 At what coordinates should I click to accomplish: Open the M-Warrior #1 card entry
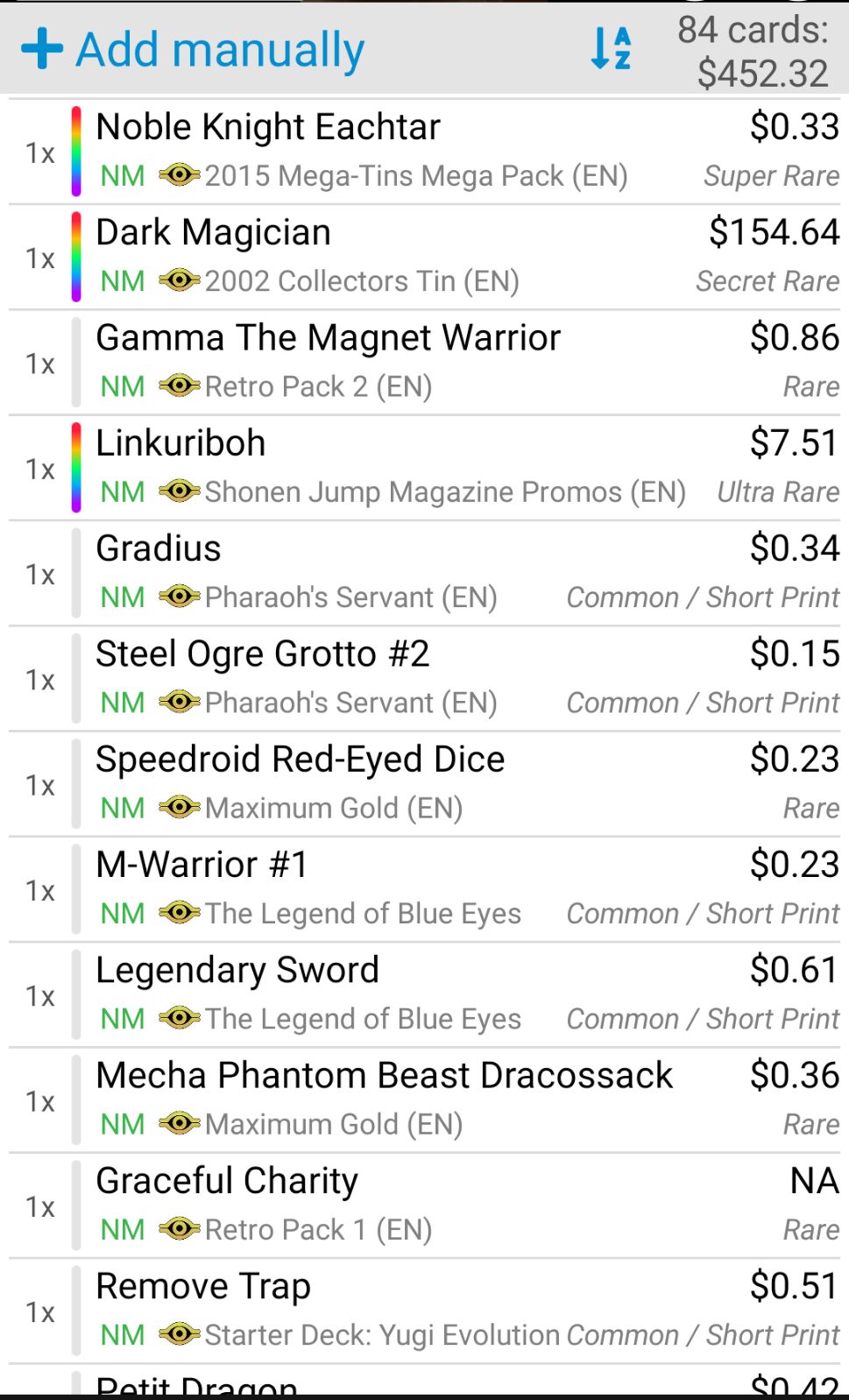[x=424, y=890]
